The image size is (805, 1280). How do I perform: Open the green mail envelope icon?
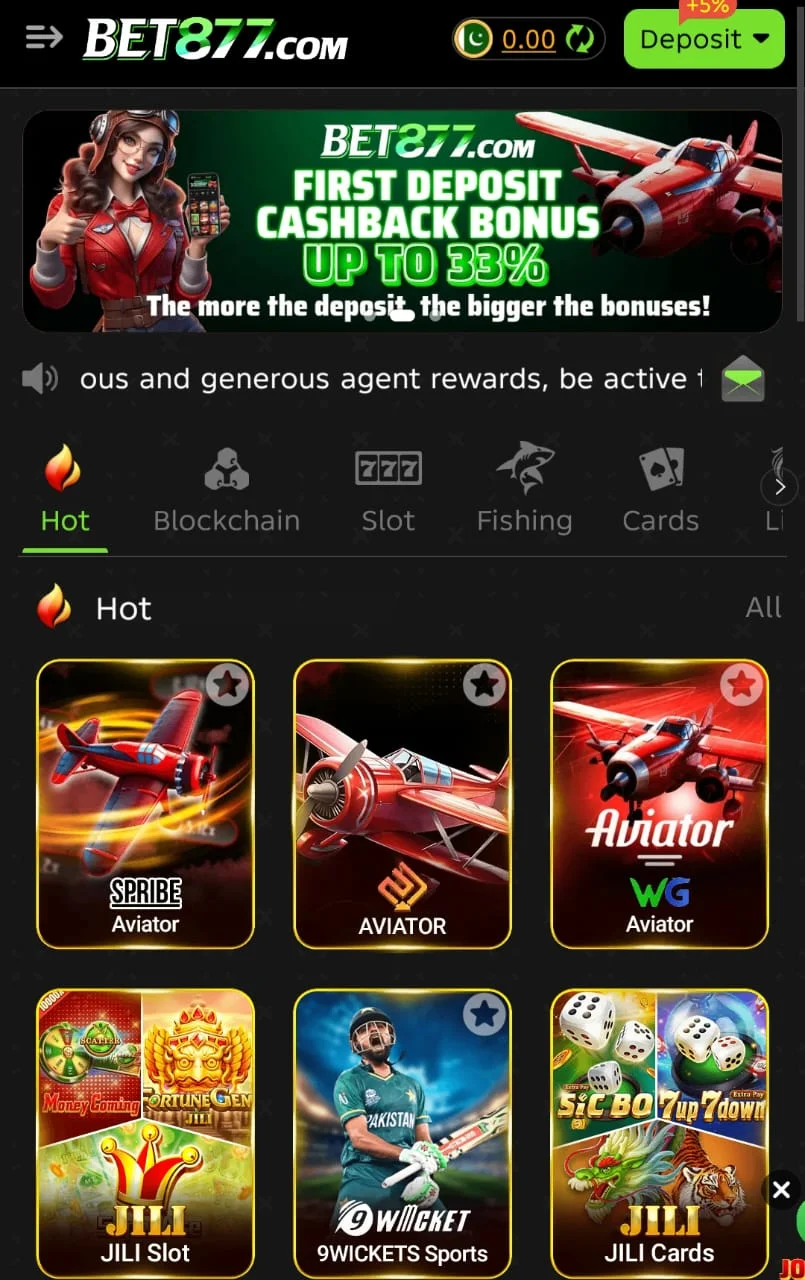point(743,379)
